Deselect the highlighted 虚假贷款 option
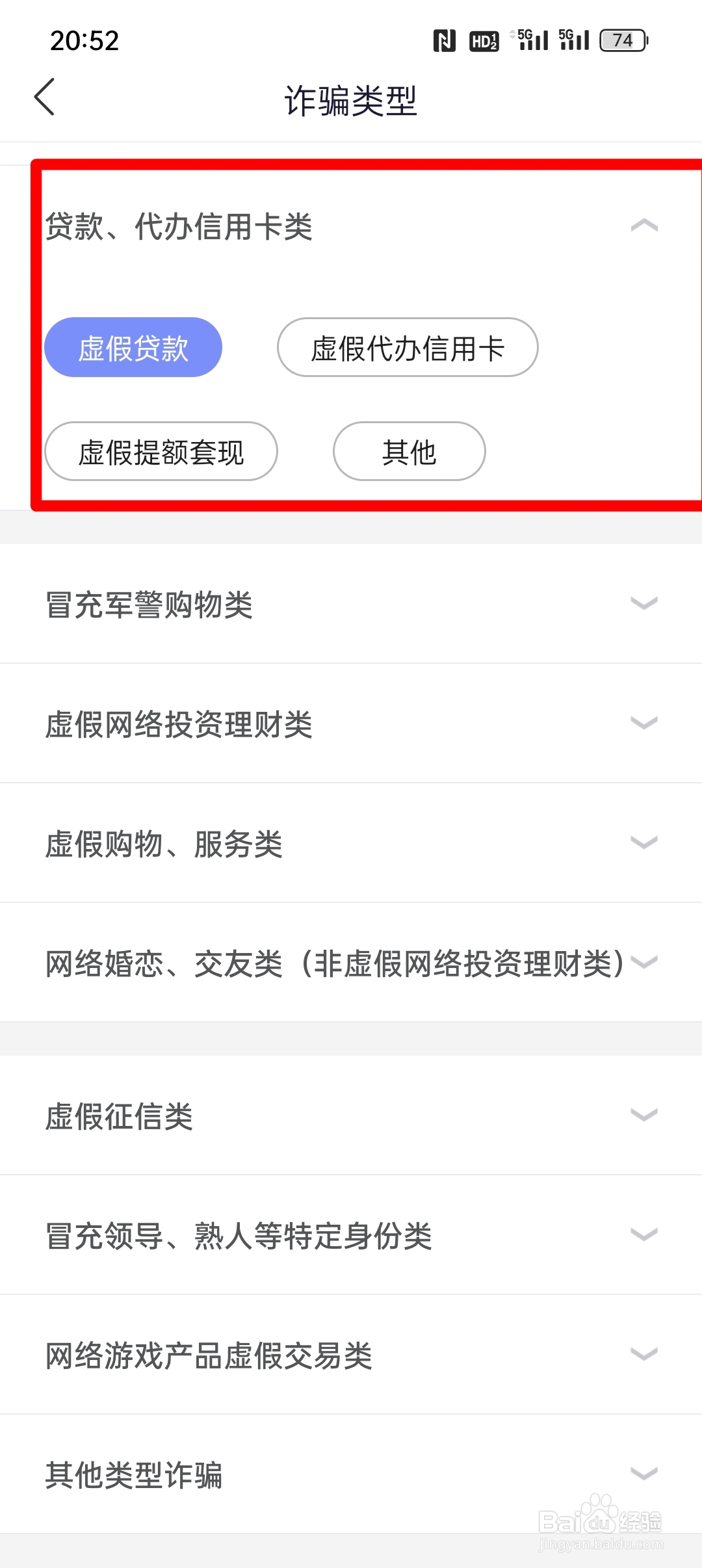The width and height of the screenshot is (702, 1568). point(133,346)
